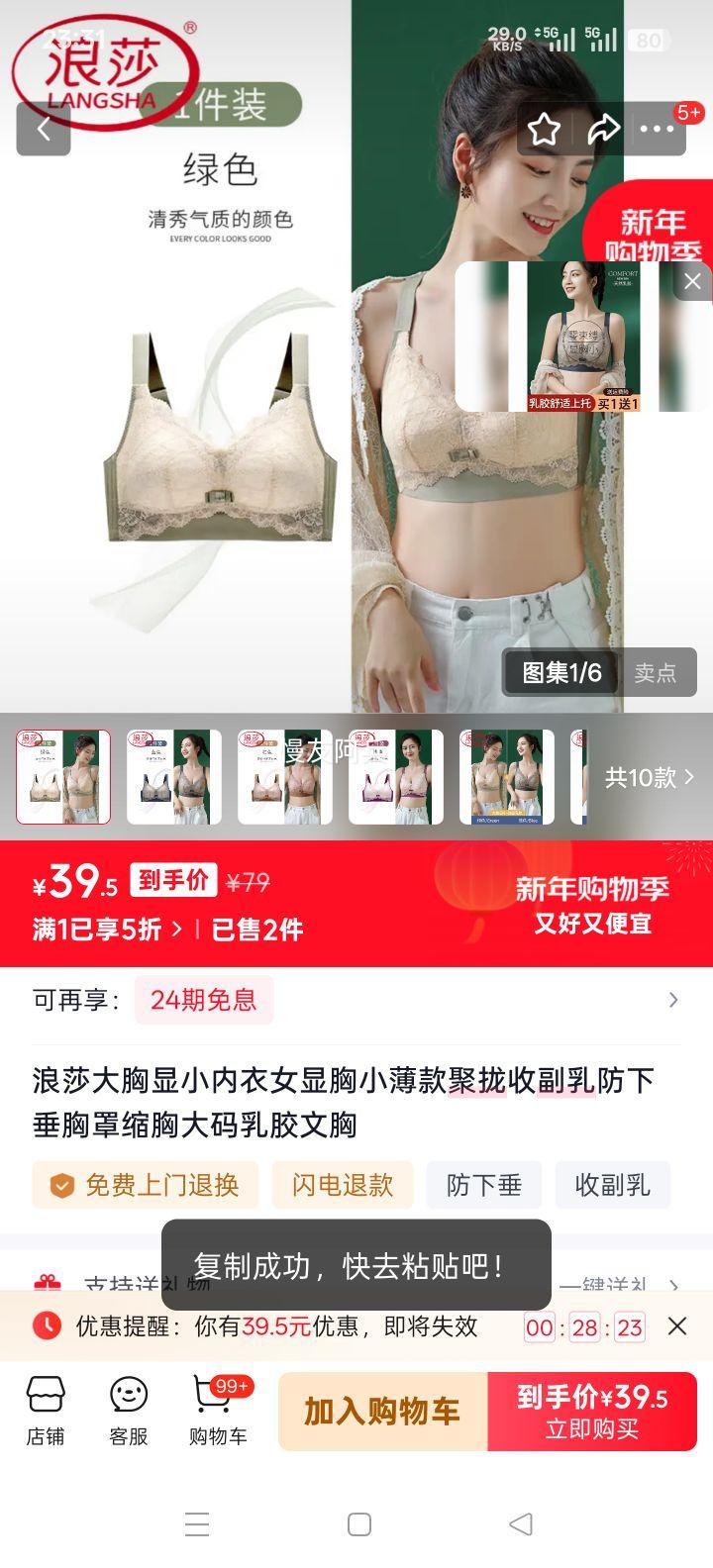Dismiss the floating promo video overlay

(x=691, y=280)
